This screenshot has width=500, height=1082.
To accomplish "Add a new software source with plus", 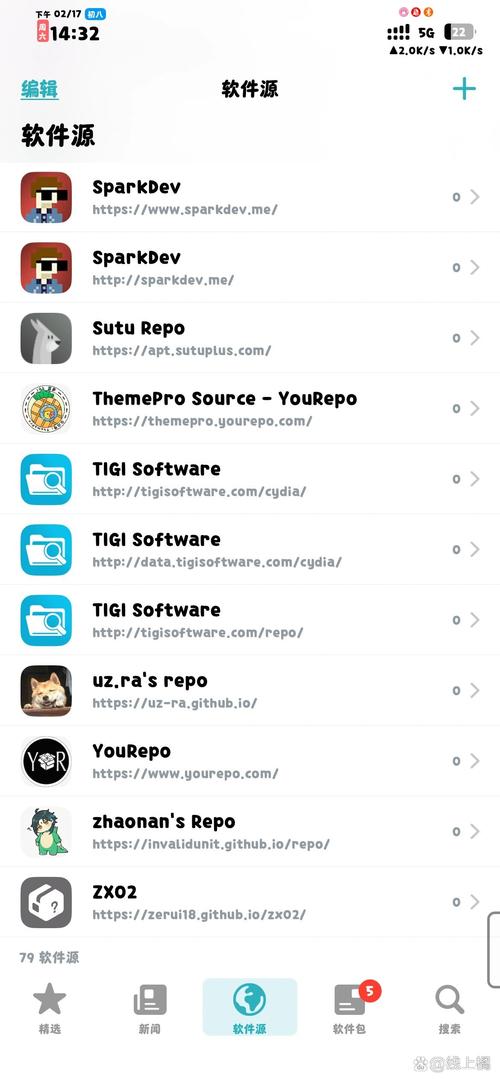I will tap(464, 89).
